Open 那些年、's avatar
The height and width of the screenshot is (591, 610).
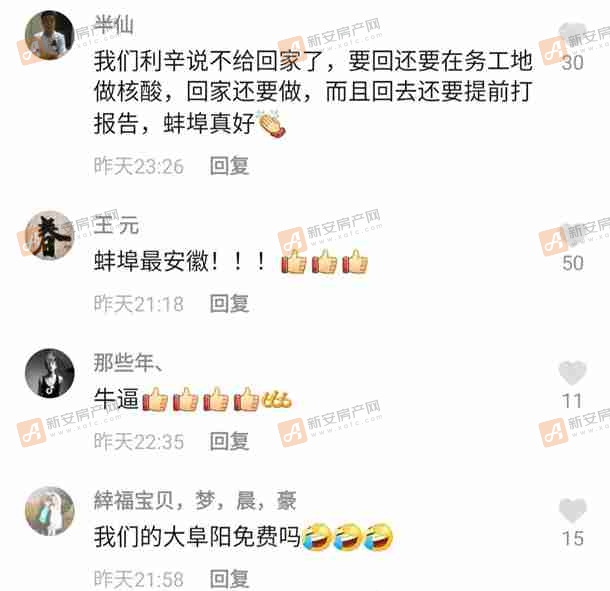(49, 373)
